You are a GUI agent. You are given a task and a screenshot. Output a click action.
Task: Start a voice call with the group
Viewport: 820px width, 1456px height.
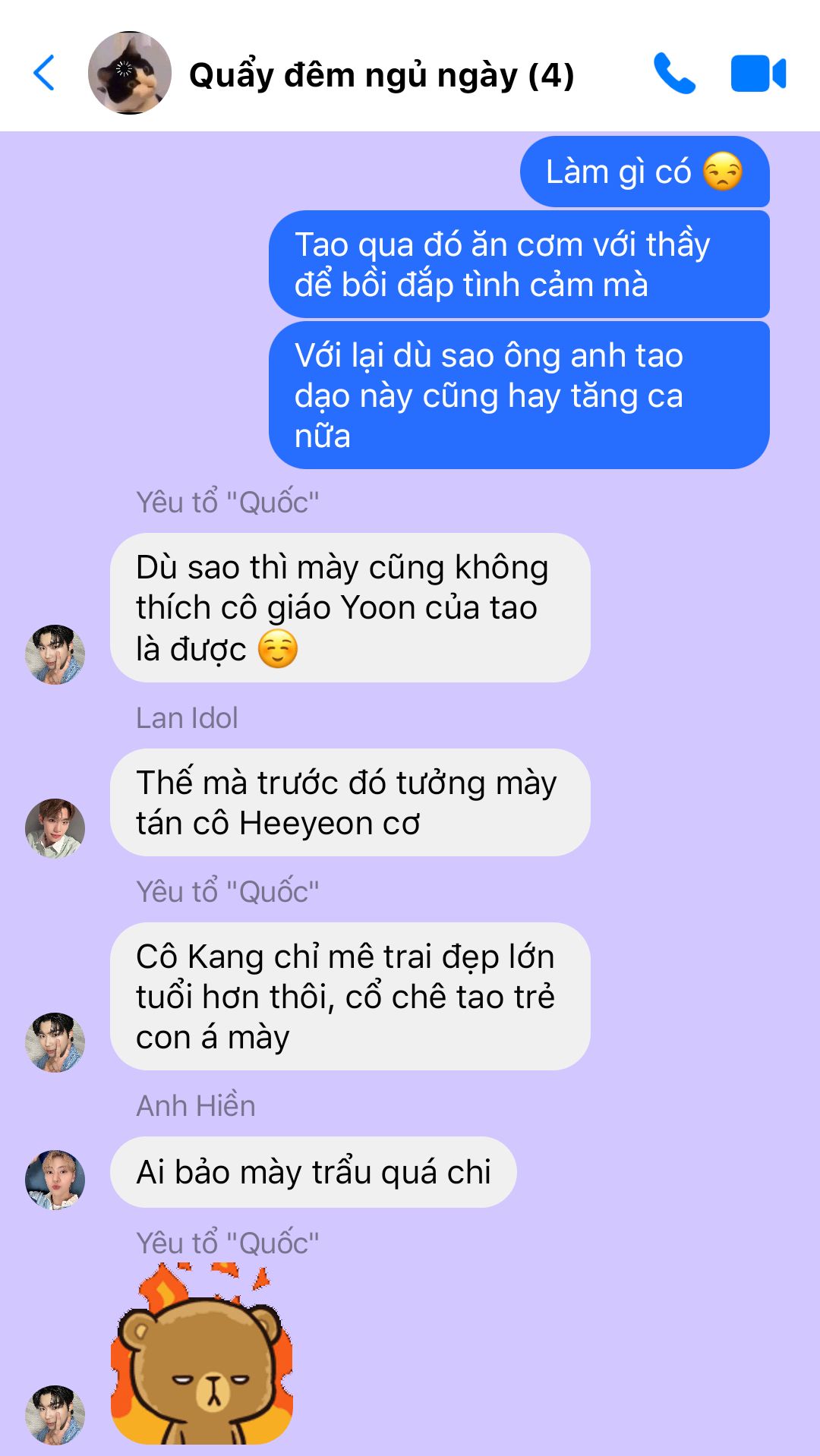click(x=674, y=73)
